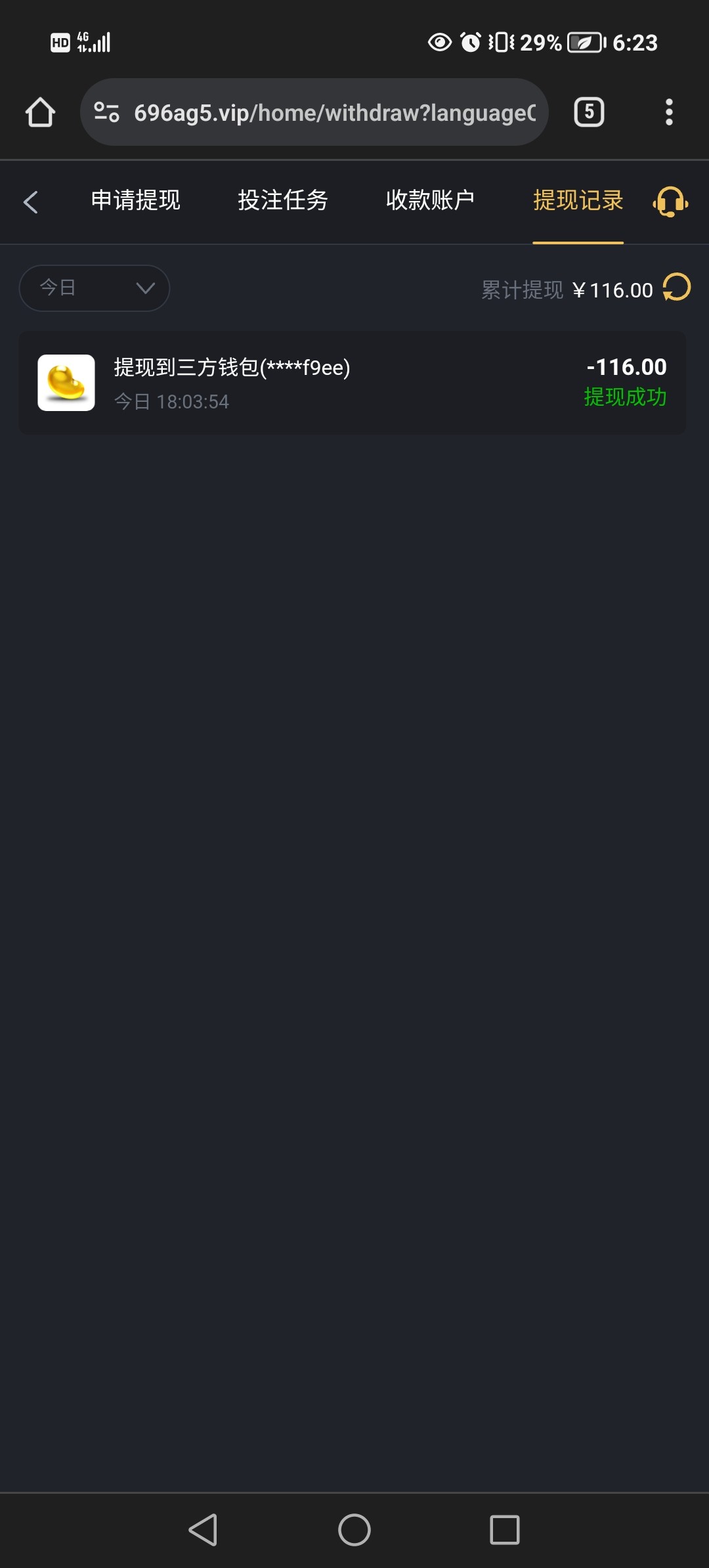The height and width of the screenshot is (1568, 709).
Task: Tap the browser home icon
Action: 40,112
